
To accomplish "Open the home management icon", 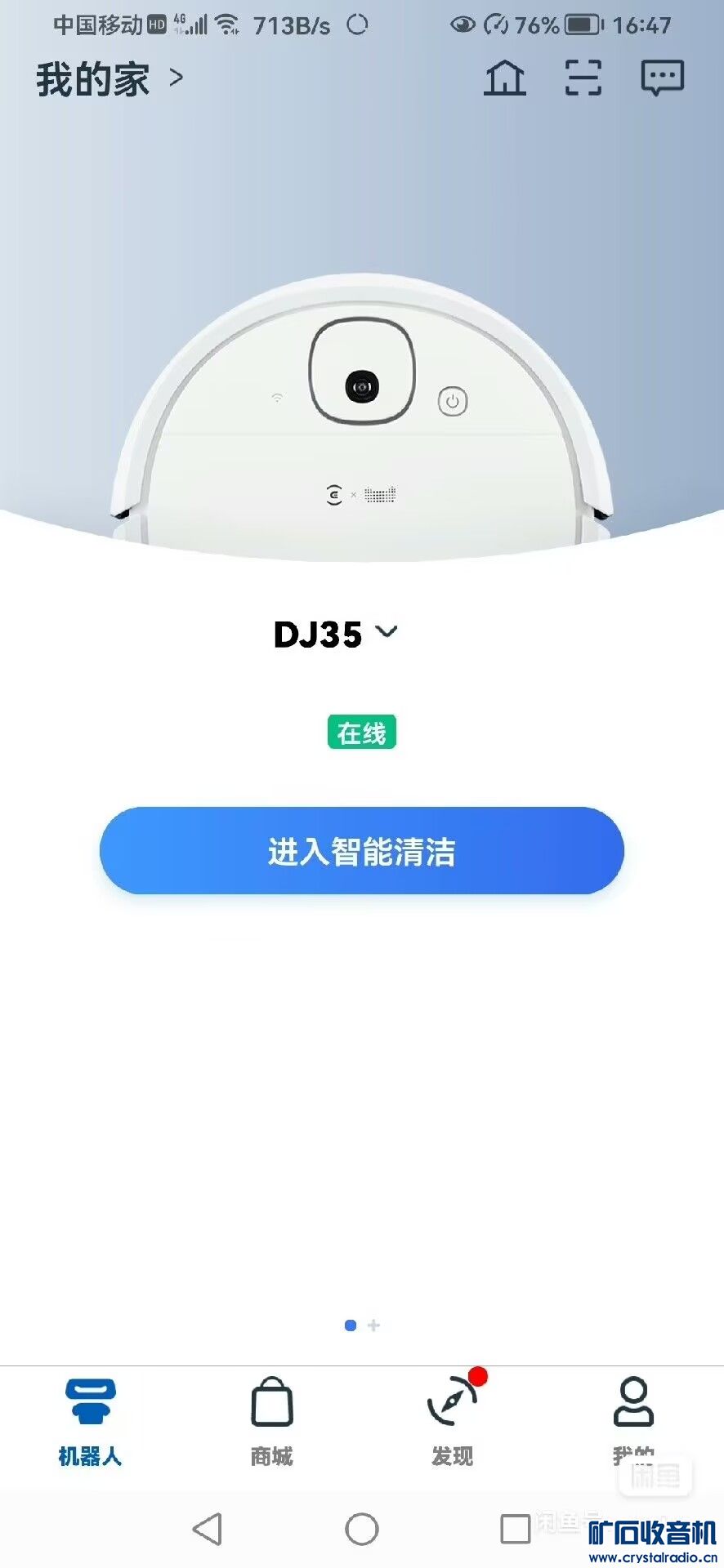I will [504, 78].
